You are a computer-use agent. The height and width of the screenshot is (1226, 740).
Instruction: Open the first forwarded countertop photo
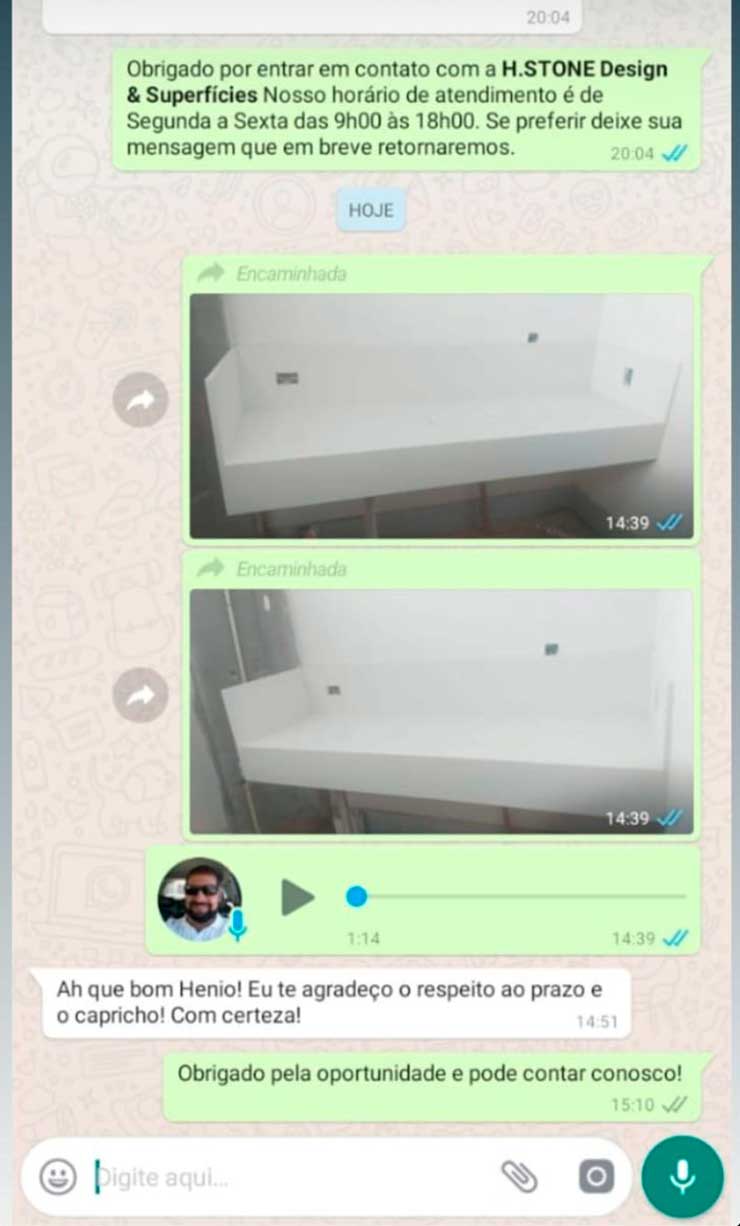pyautogui.click(x=441, y=415)
